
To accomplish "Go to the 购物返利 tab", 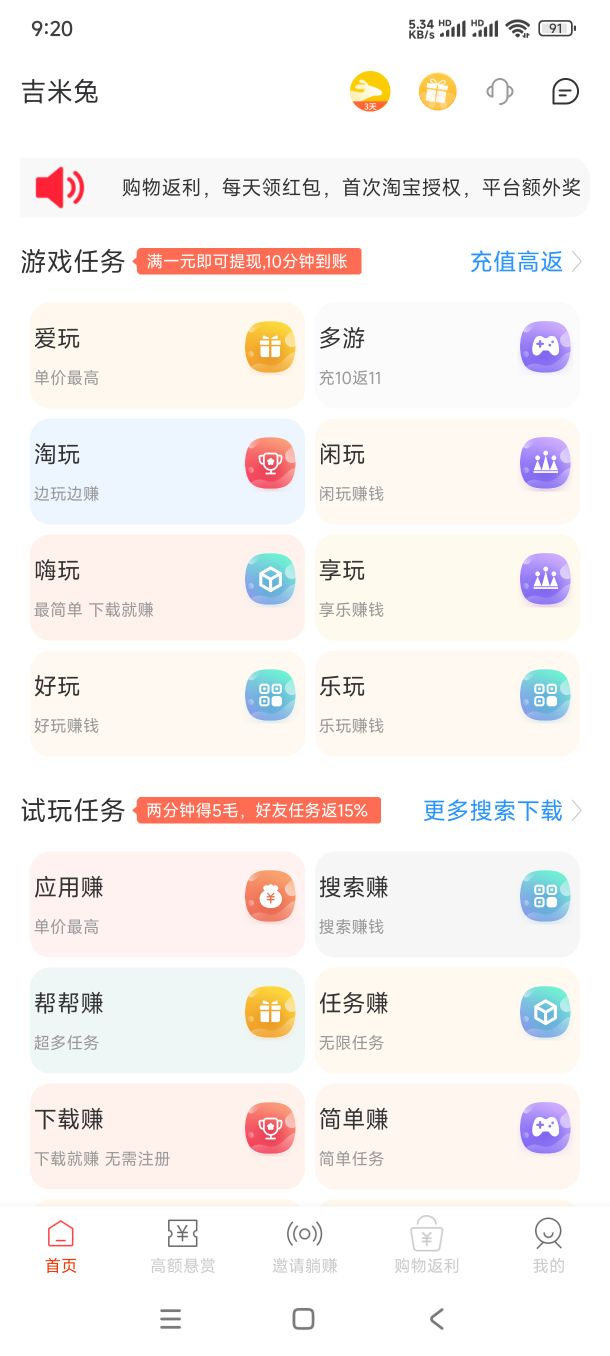I will tap(427, 1246).
